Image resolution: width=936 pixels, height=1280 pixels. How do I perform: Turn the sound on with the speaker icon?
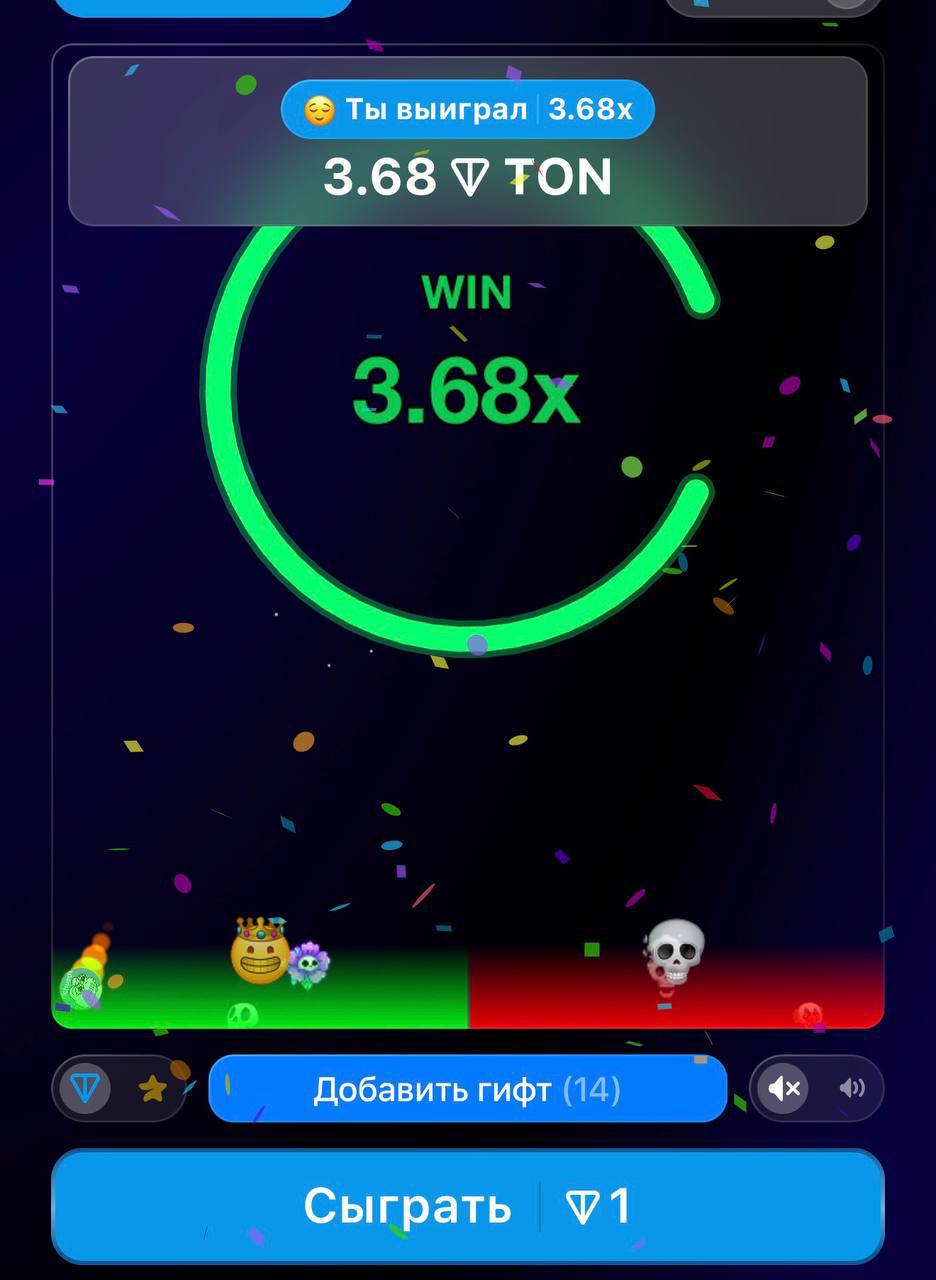(851, 1088)
